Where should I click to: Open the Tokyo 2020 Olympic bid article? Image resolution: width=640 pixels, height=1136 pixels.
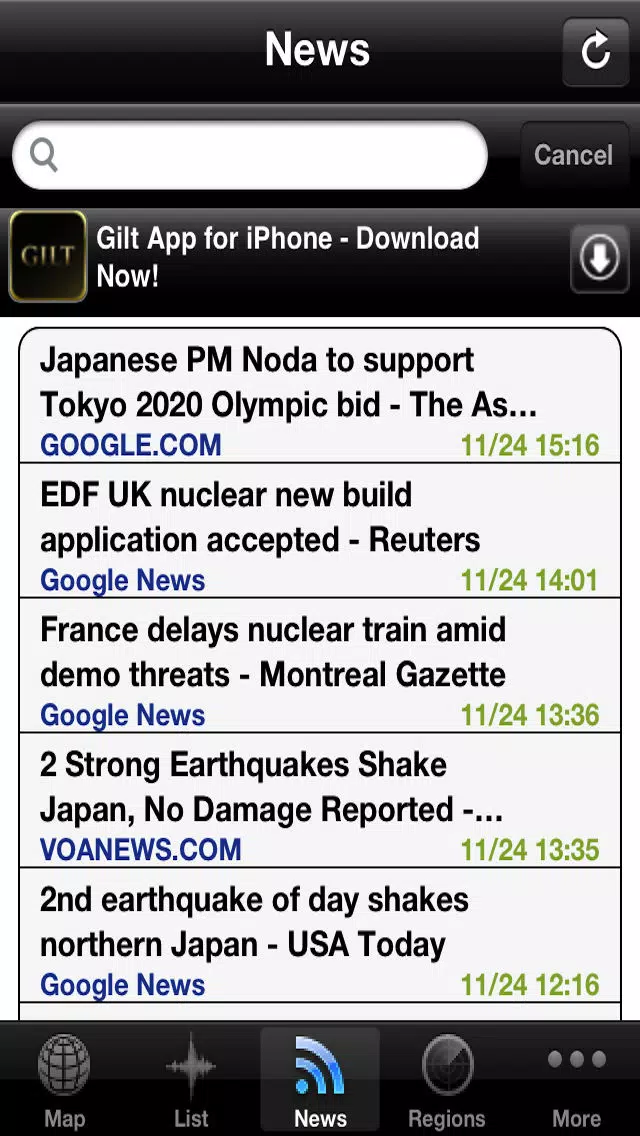[x=320, y=396]
